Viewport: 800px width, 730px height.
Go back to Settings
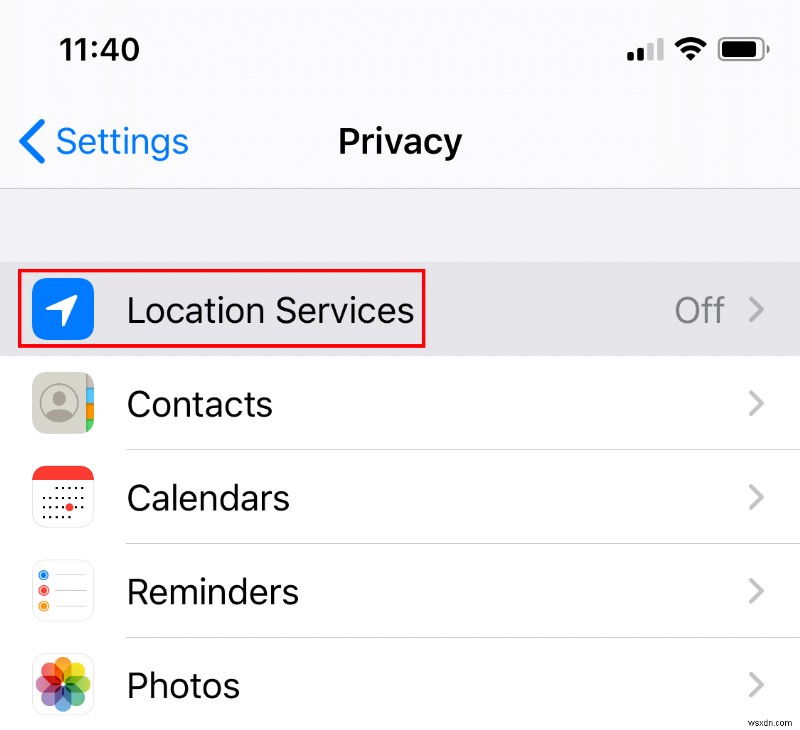105,142
